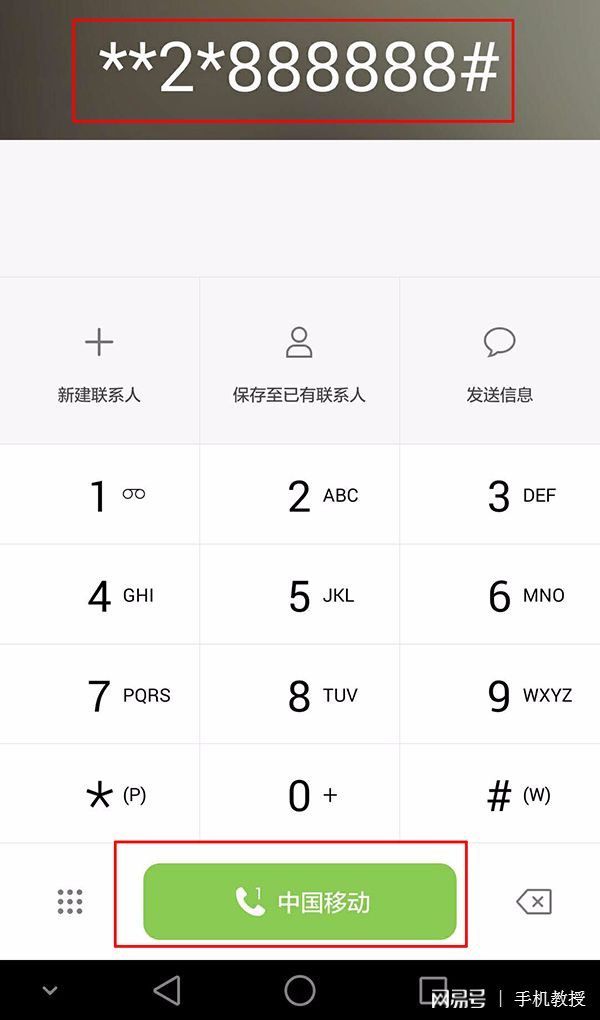Viewport: 600px width, 1020px height.
Task: Go to the home screen
Action: pyautogui.click(x=300, y=990)
